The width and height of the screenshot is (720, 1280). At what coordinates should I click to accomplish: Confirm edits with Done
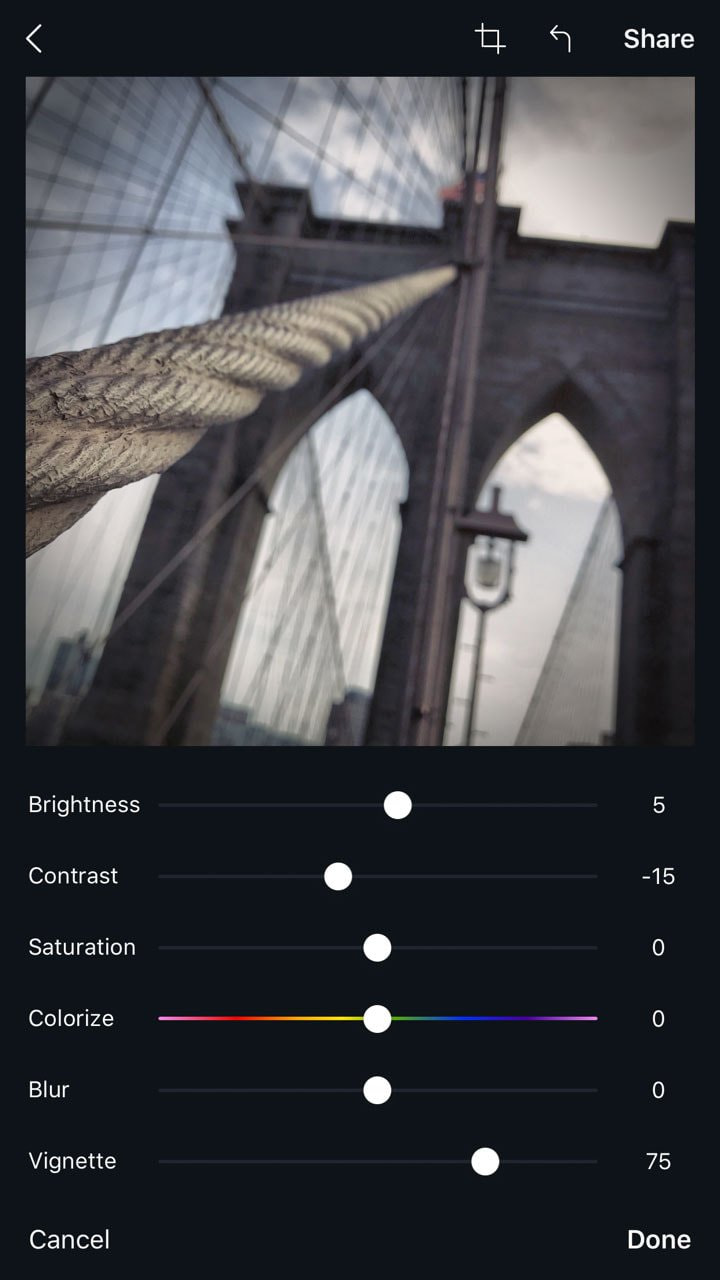tap(660, 1239)
